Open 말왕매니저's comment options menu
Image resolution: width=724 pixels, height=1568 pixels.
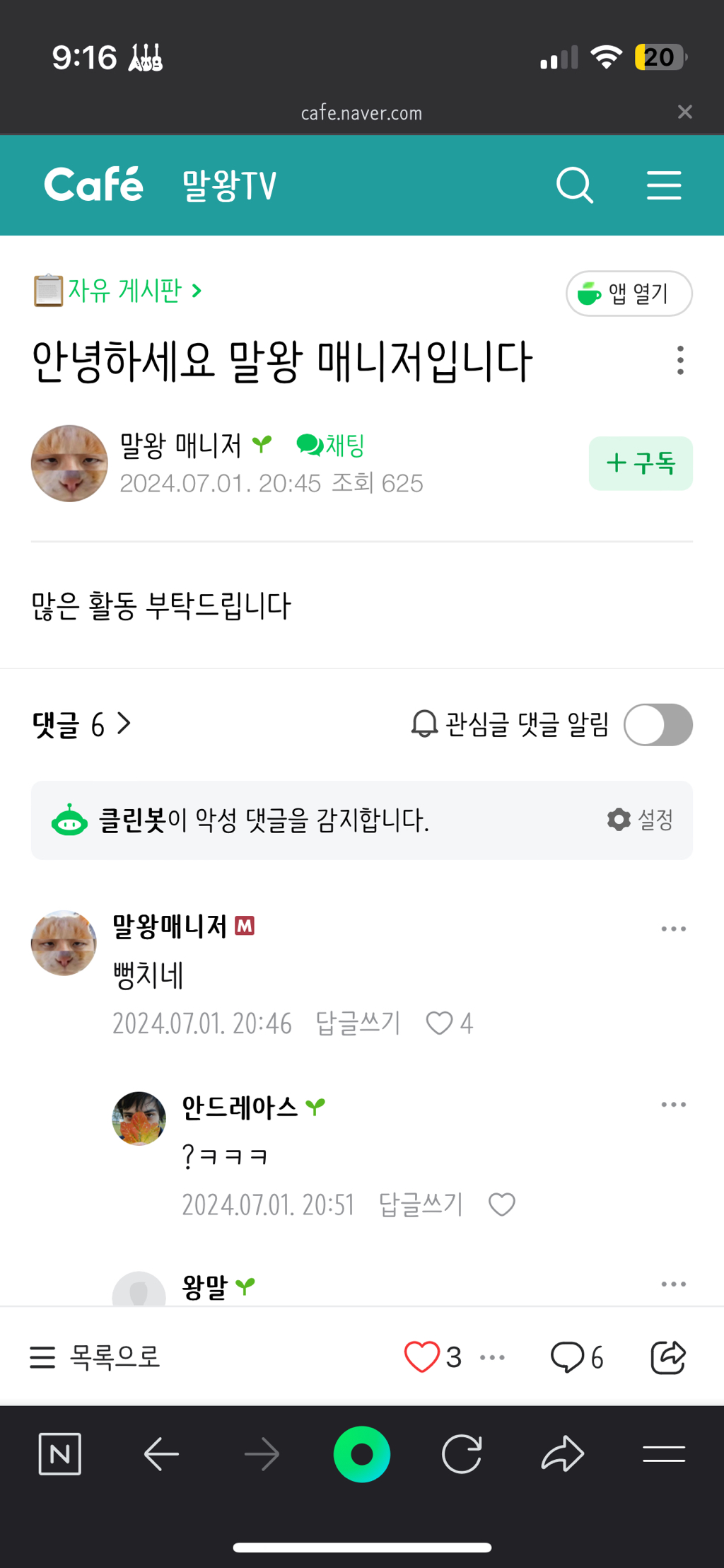672,928
